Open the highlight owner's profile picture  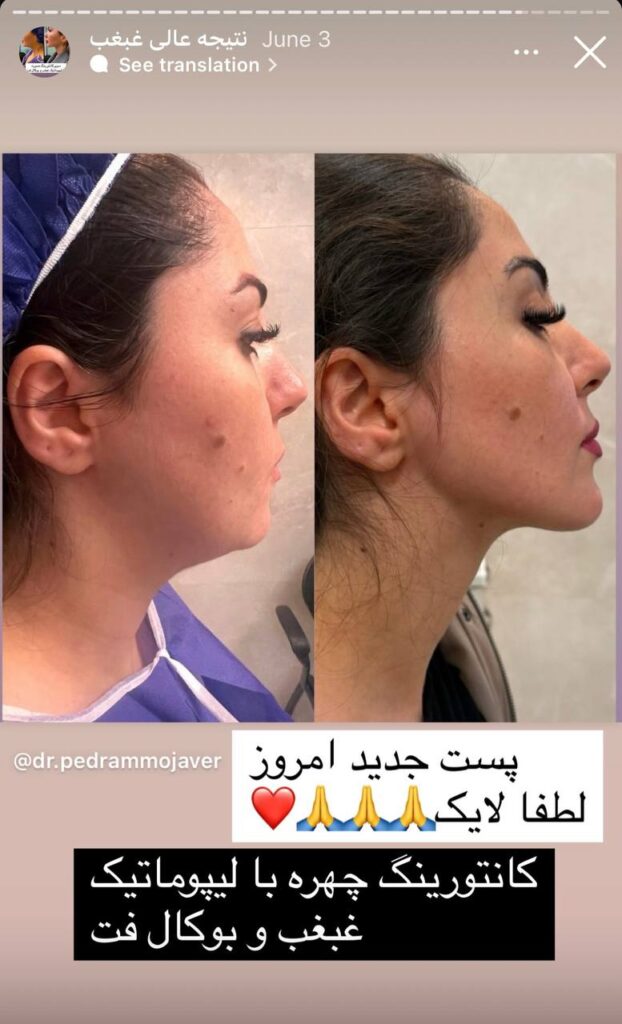point(44,52)
